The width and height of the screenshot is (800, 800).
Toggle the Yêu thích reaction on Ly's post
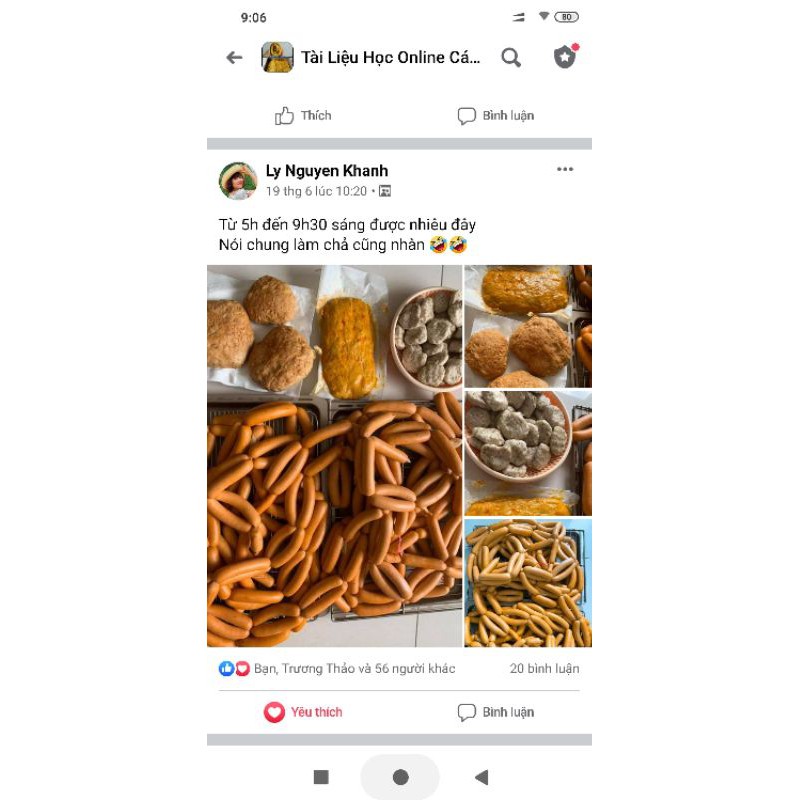click(303, 712)
